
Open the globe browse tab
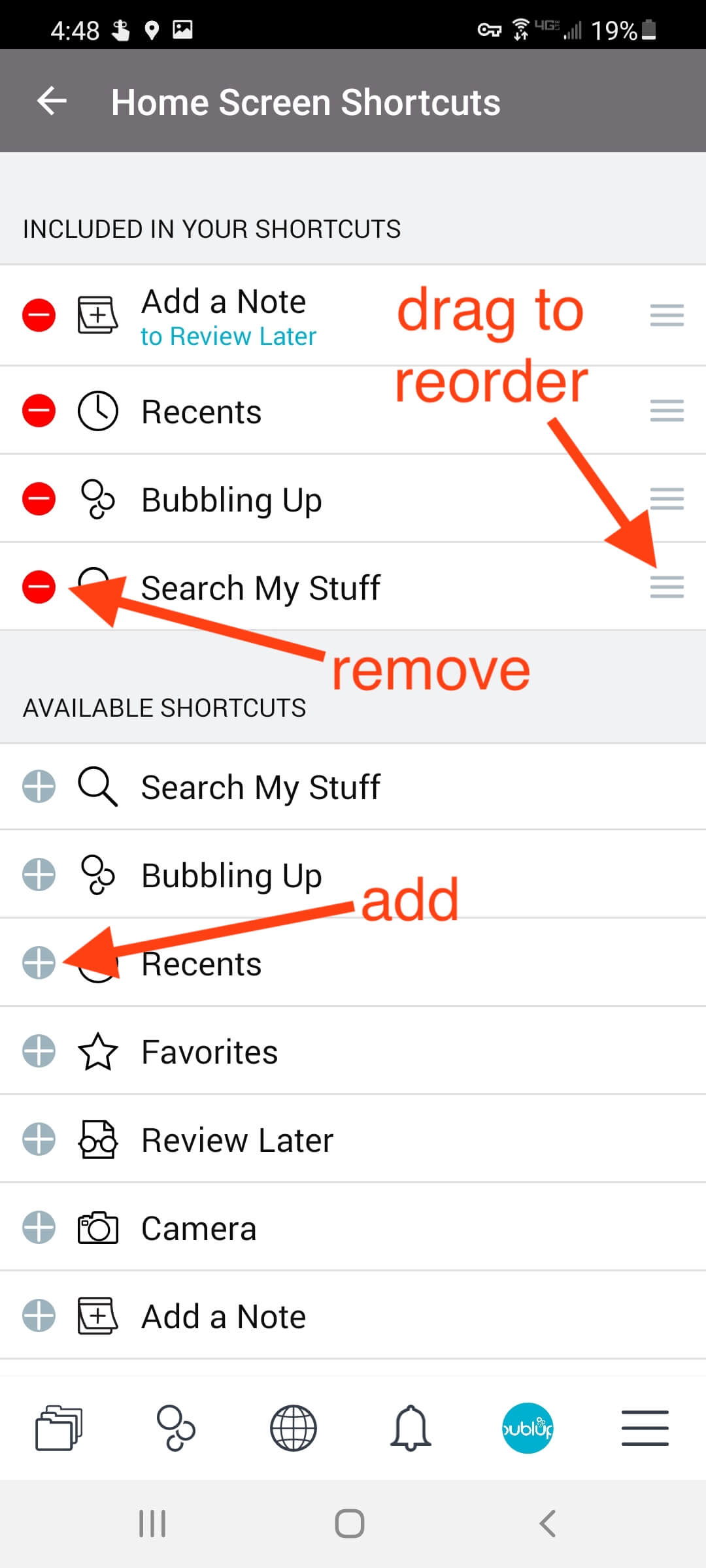(293, 1428)
